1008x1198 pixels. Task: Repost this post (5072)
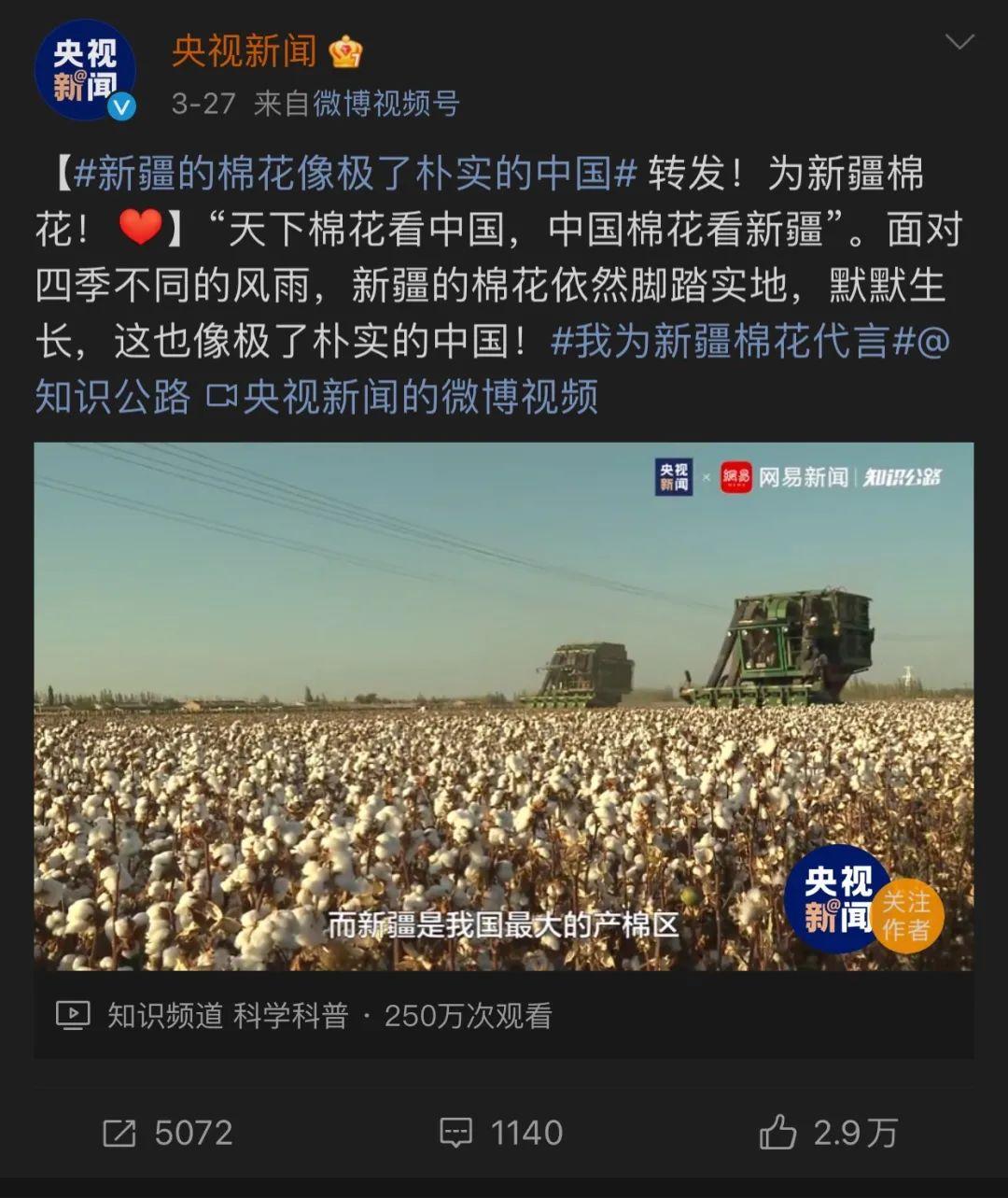(168, 1133)
